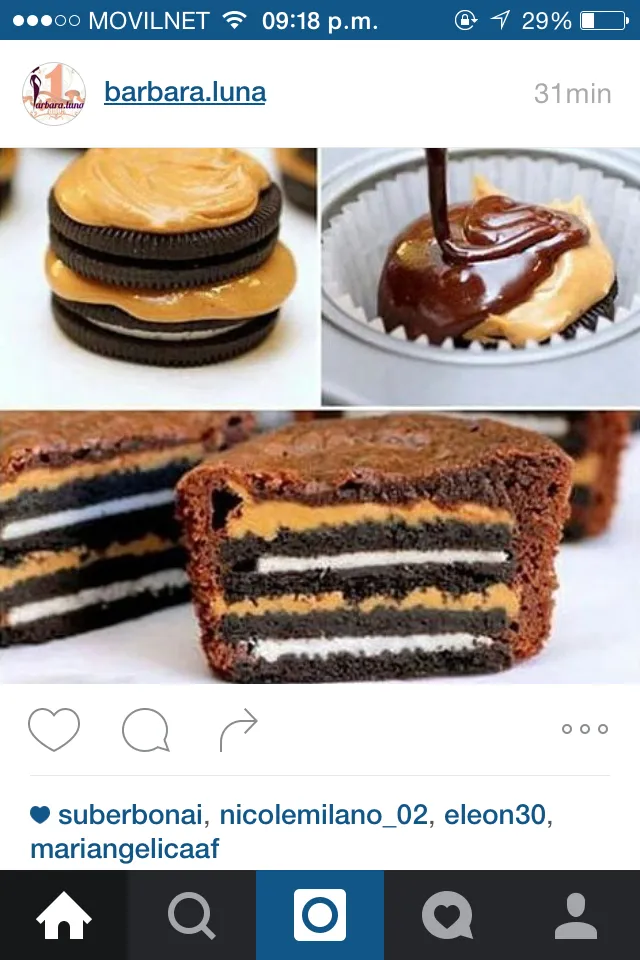Share the post via arrow icon

pos(238,730)
